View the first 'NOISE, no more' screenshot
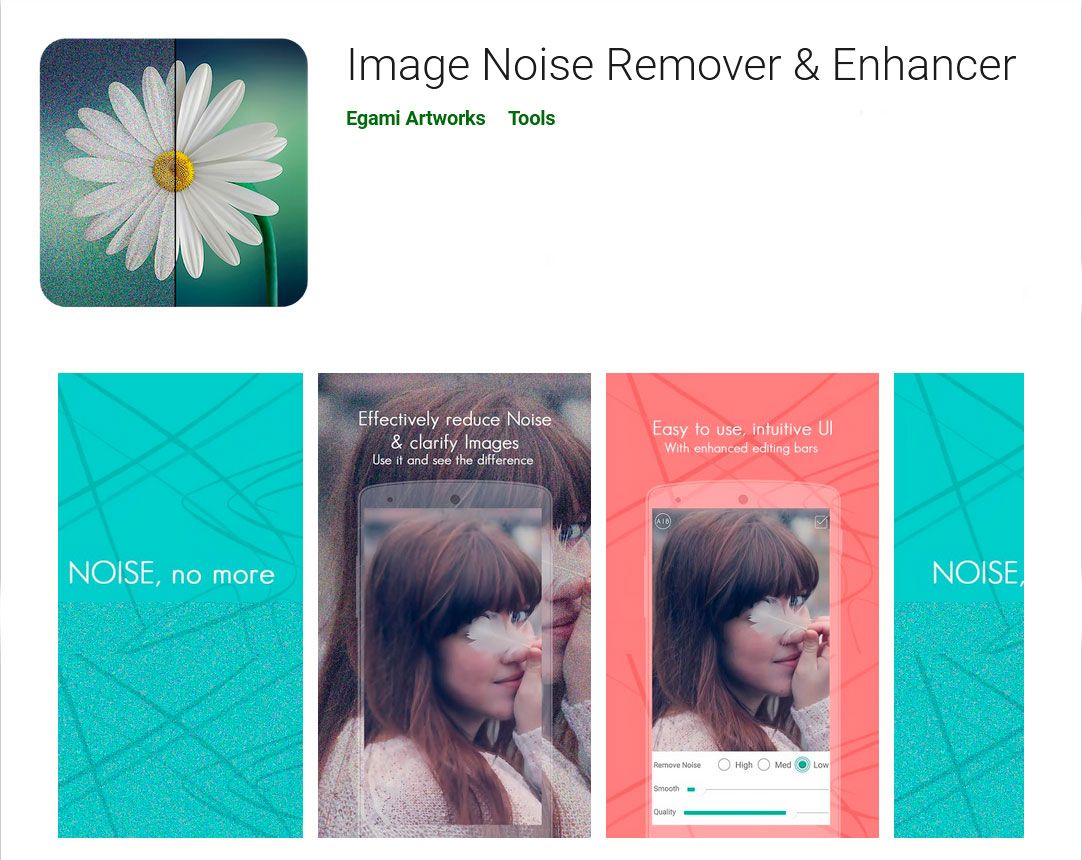The width and height of the screenshot is (1082, 860). (180, 605)
